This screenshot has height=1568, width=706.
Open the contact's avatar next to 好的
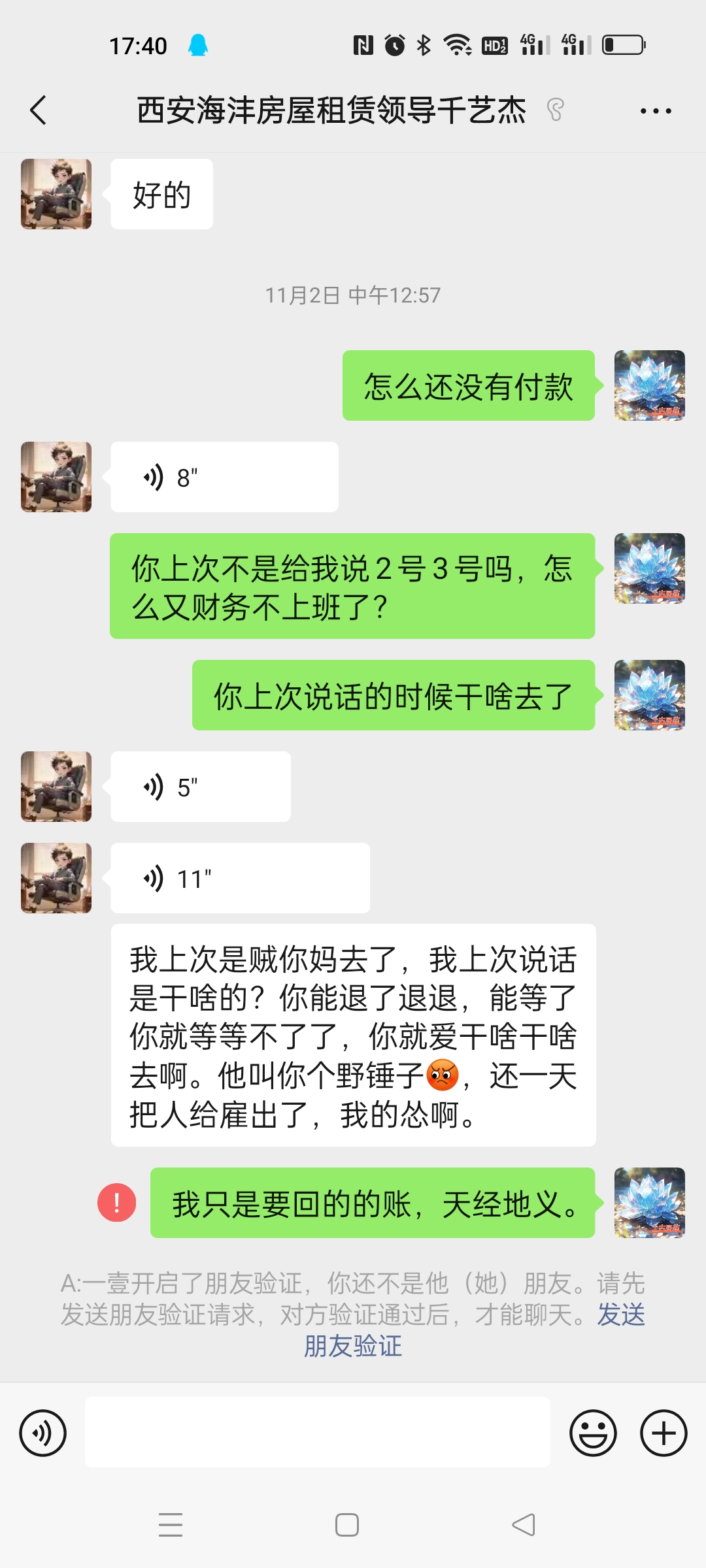click(56, 194)
